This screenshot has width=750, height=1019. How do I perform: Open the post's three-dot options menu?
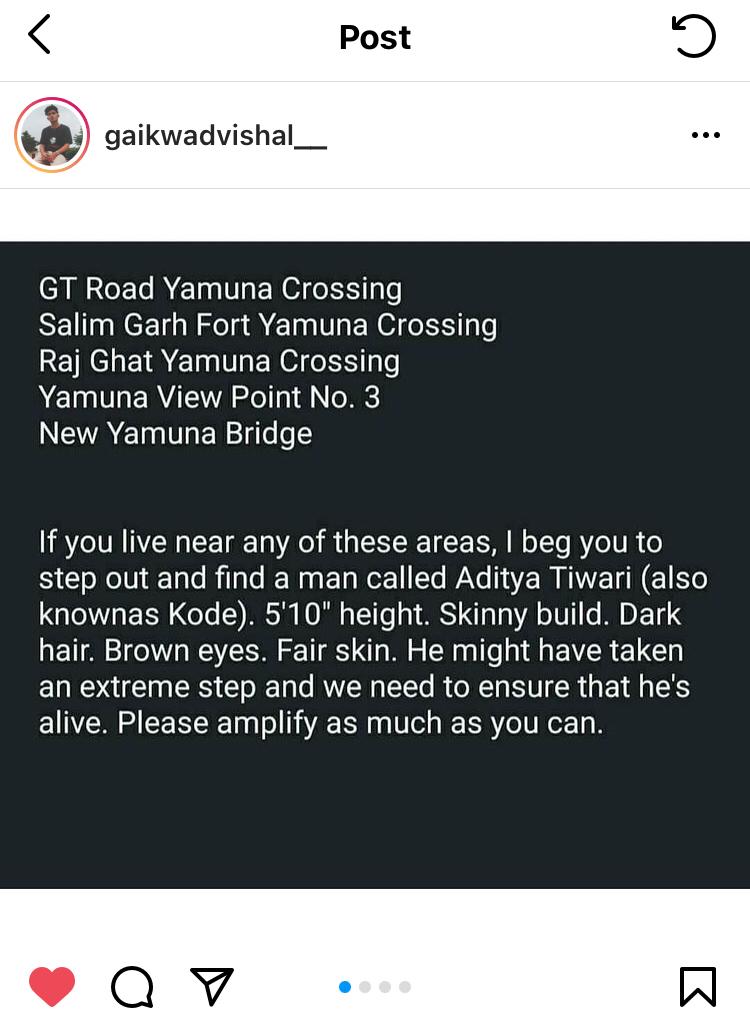click(705, 136)
